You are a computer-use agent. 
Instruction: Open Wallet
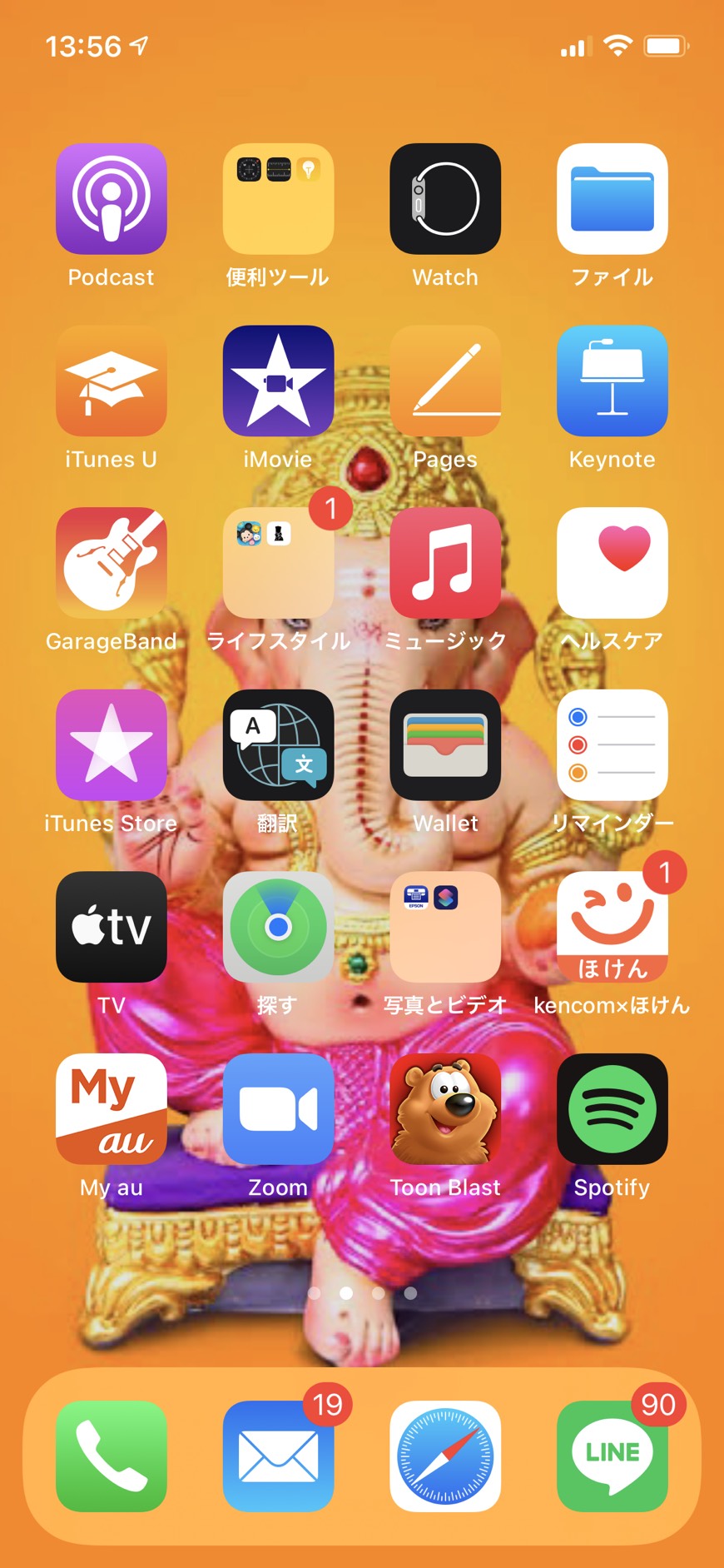(x=445, y=745)
